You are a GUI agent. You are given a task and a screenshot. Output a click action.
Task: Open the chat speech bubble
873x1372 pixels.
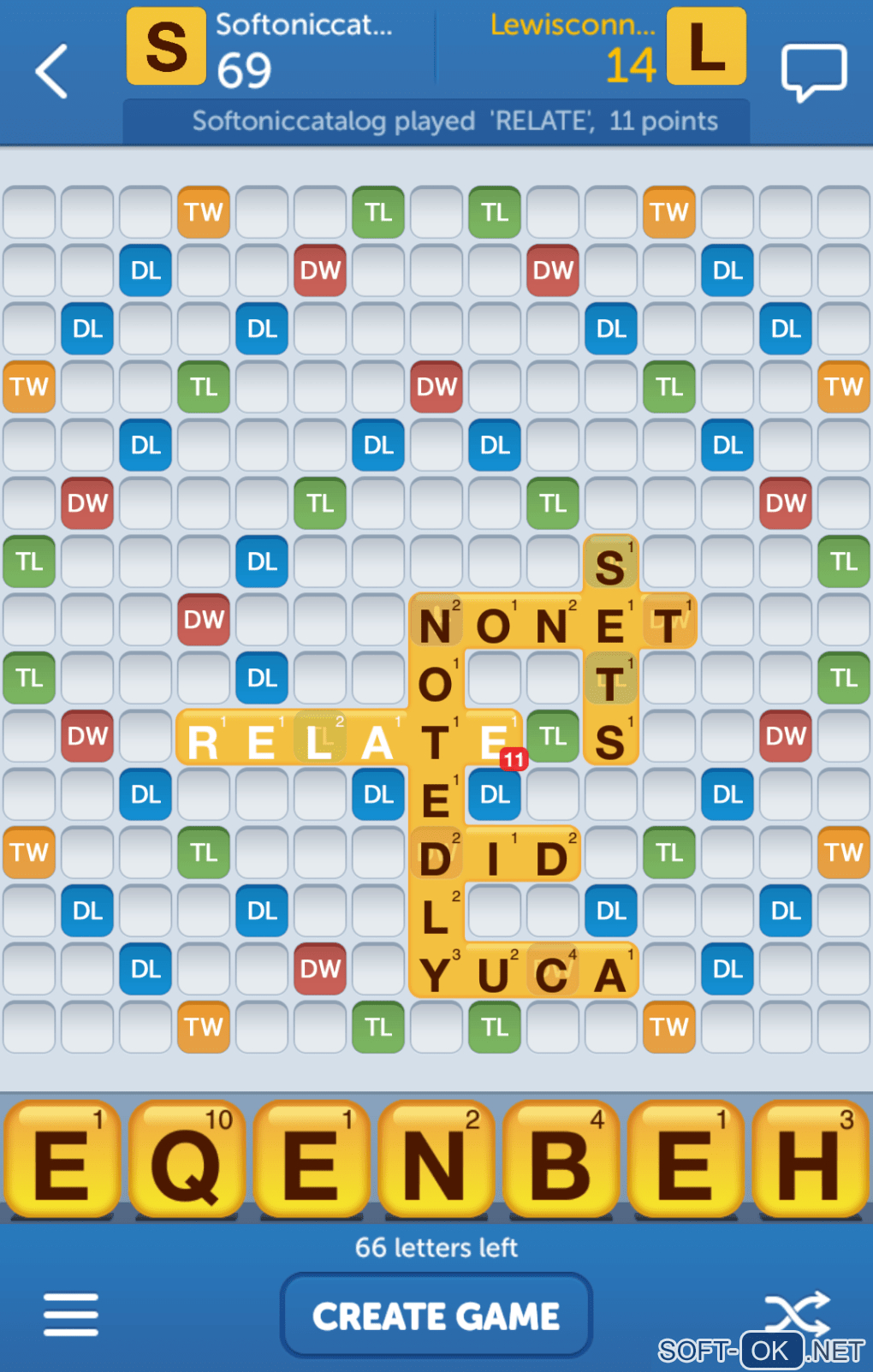click(813, 72)
